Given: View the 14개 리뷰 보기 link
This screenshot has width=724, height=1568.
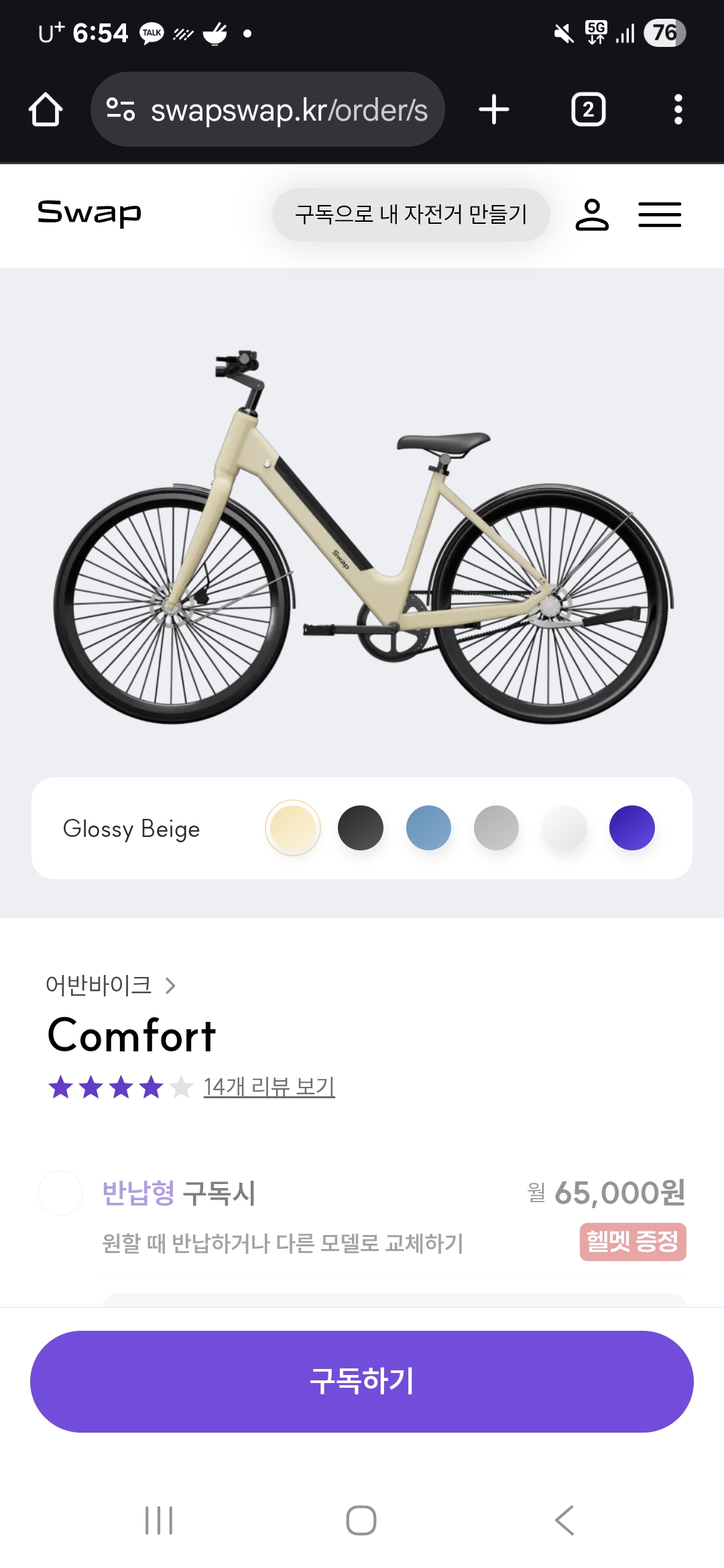Looking at the screenshot, I should click(269, 1086).
